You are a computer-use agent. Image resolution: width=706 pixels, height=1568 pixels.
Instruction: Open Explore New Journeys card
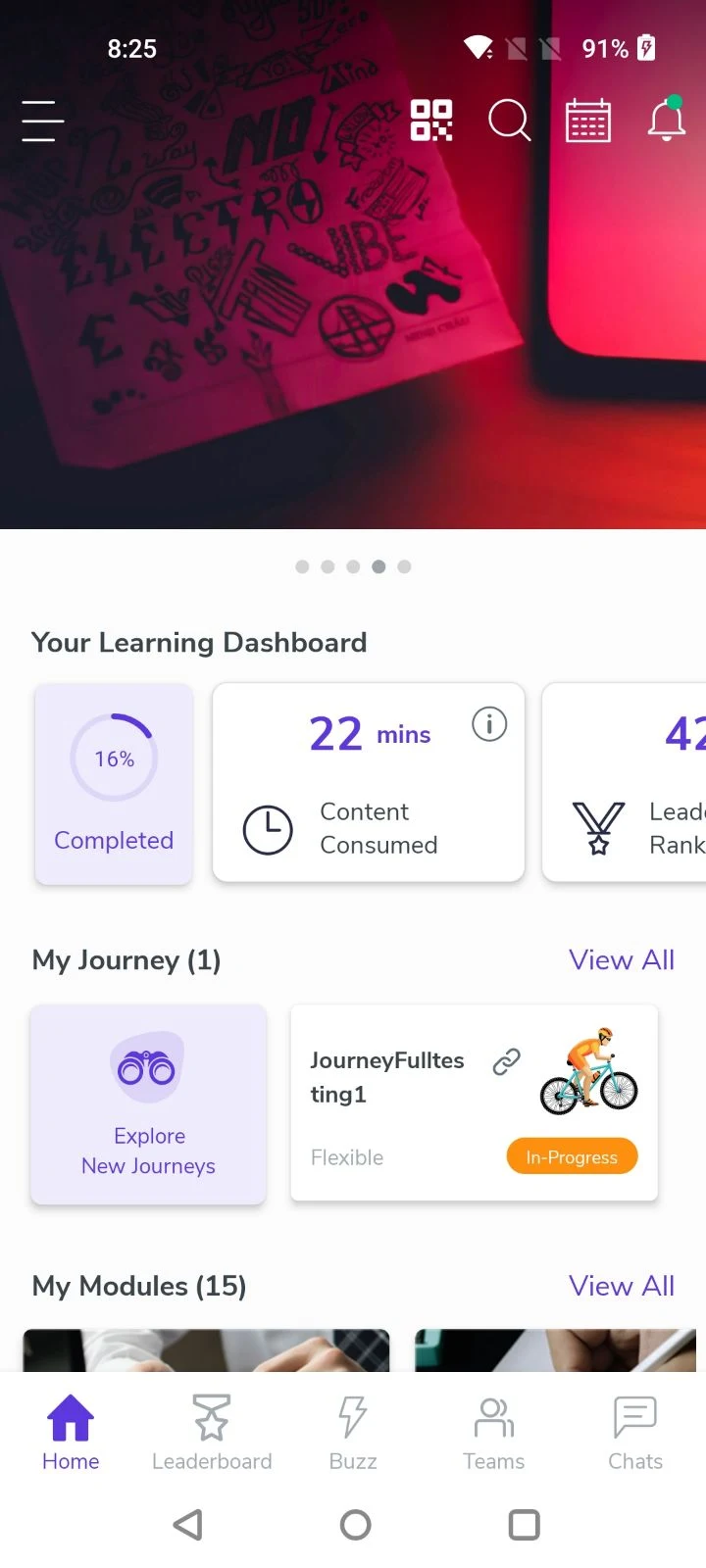coord(148,1104)
